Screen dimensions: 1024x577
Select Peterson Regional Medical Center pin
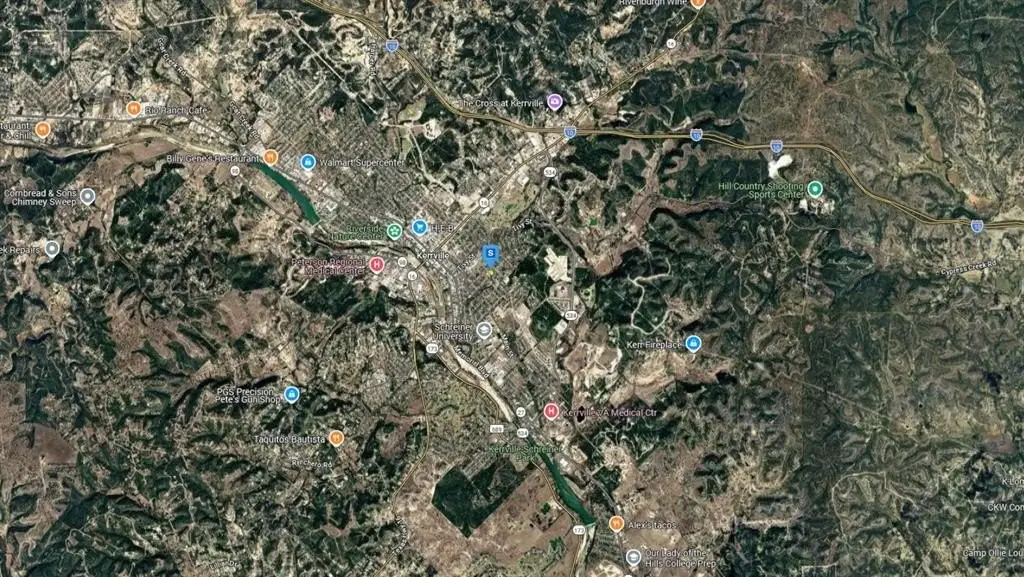coord(376,265)
